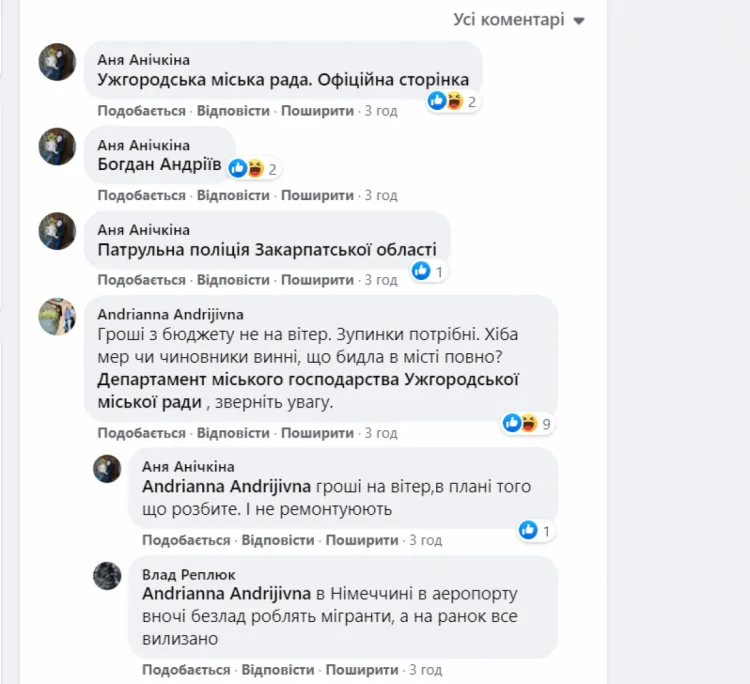Reply to the Богдан Андріїв comment
This screenshot has height=684, width=750.
(233, 195)
